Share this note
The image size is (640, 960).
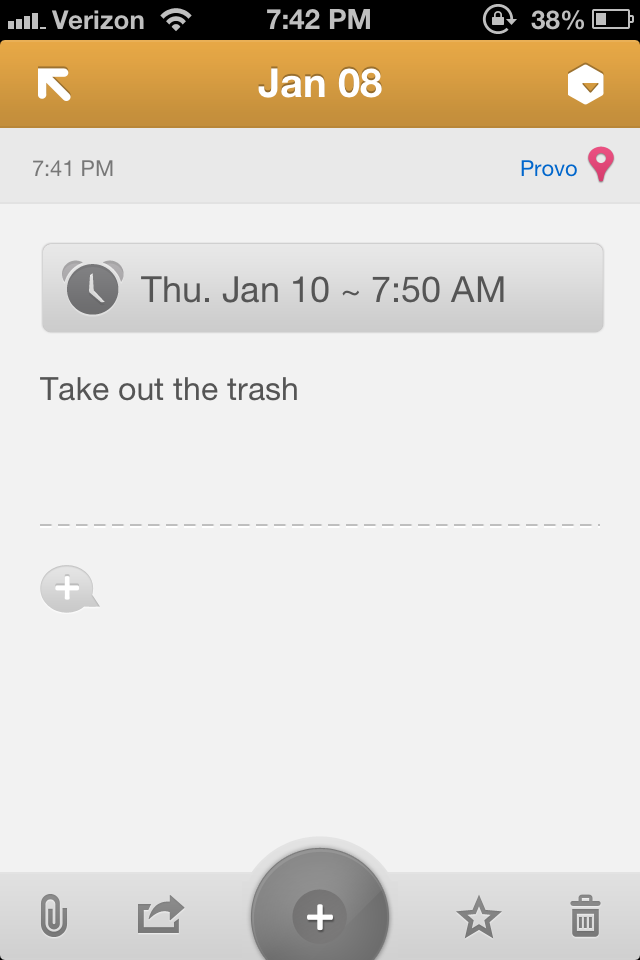(x=160, y=916)
